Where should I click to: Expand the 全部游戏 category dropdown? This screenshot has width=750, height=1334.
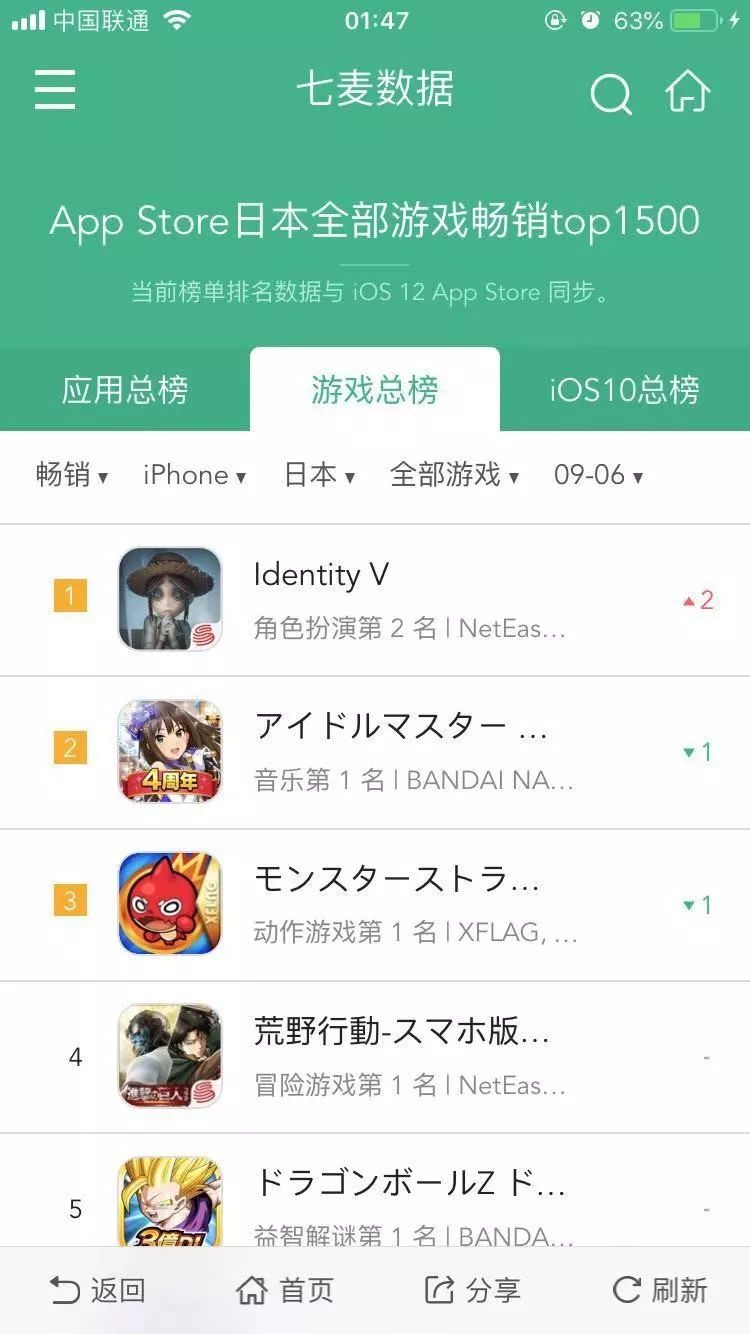coord(454,475)
